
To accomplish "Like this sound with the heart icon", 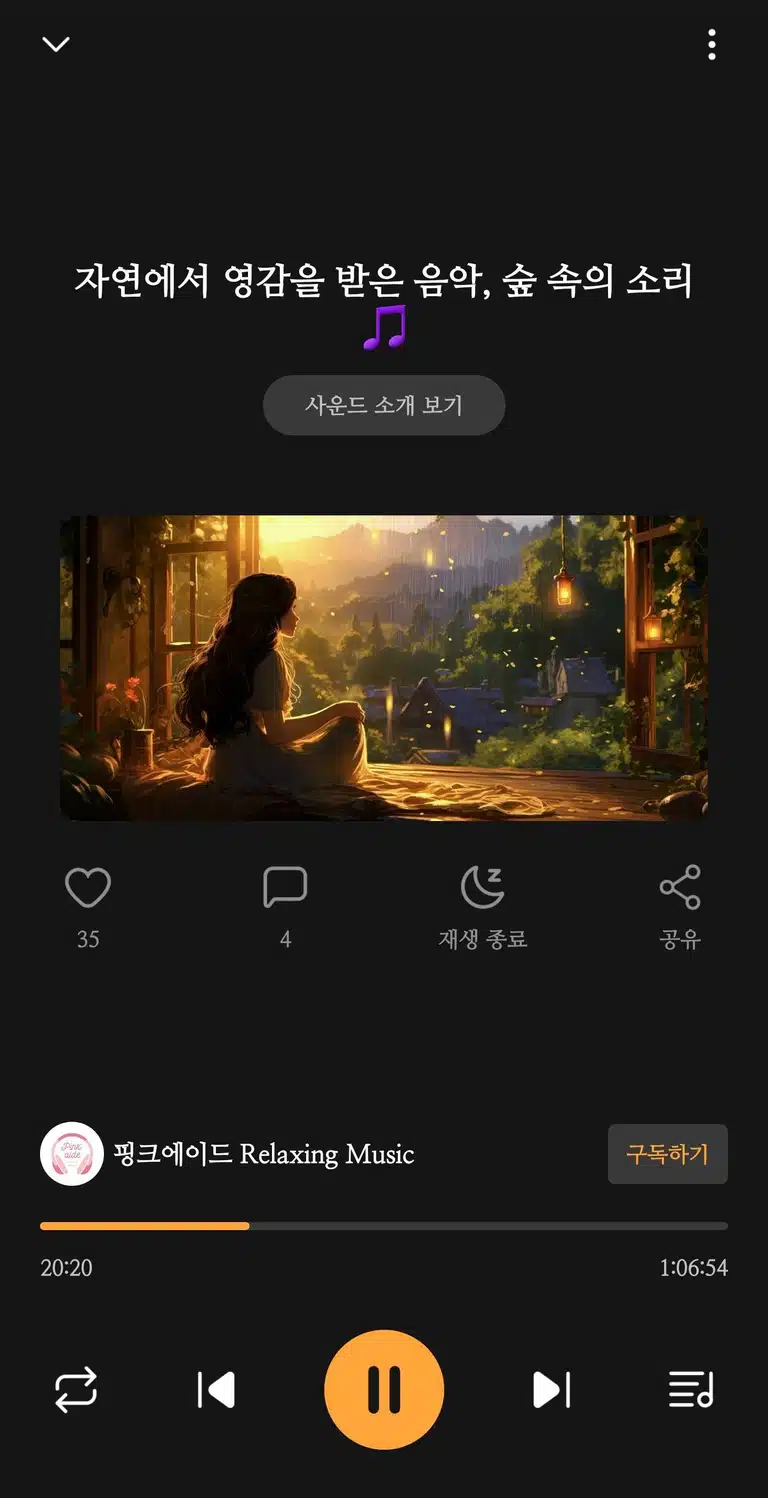I will [88, 887].
